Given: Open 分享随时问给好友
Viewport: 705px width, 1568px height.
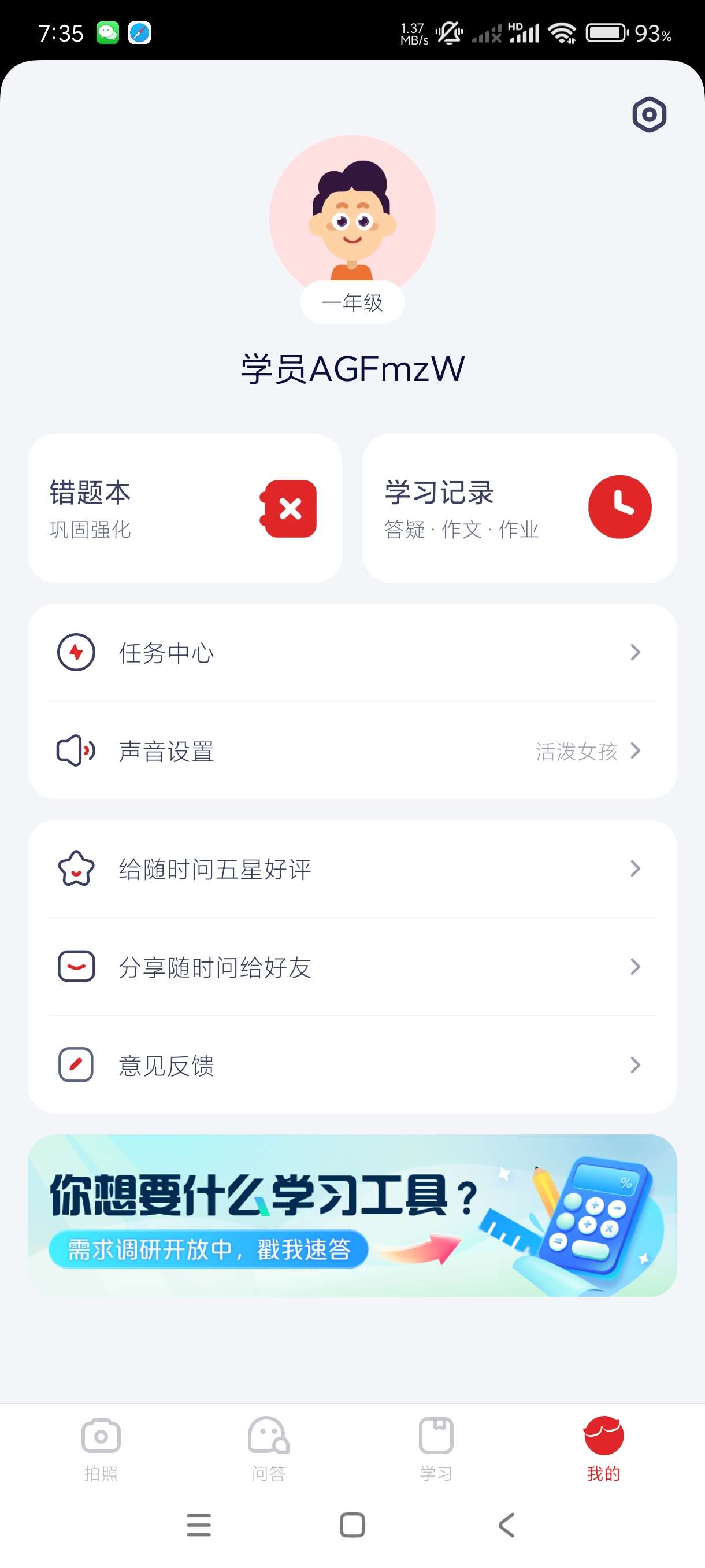Looking at the screenshot, I should tap(352, 967).
